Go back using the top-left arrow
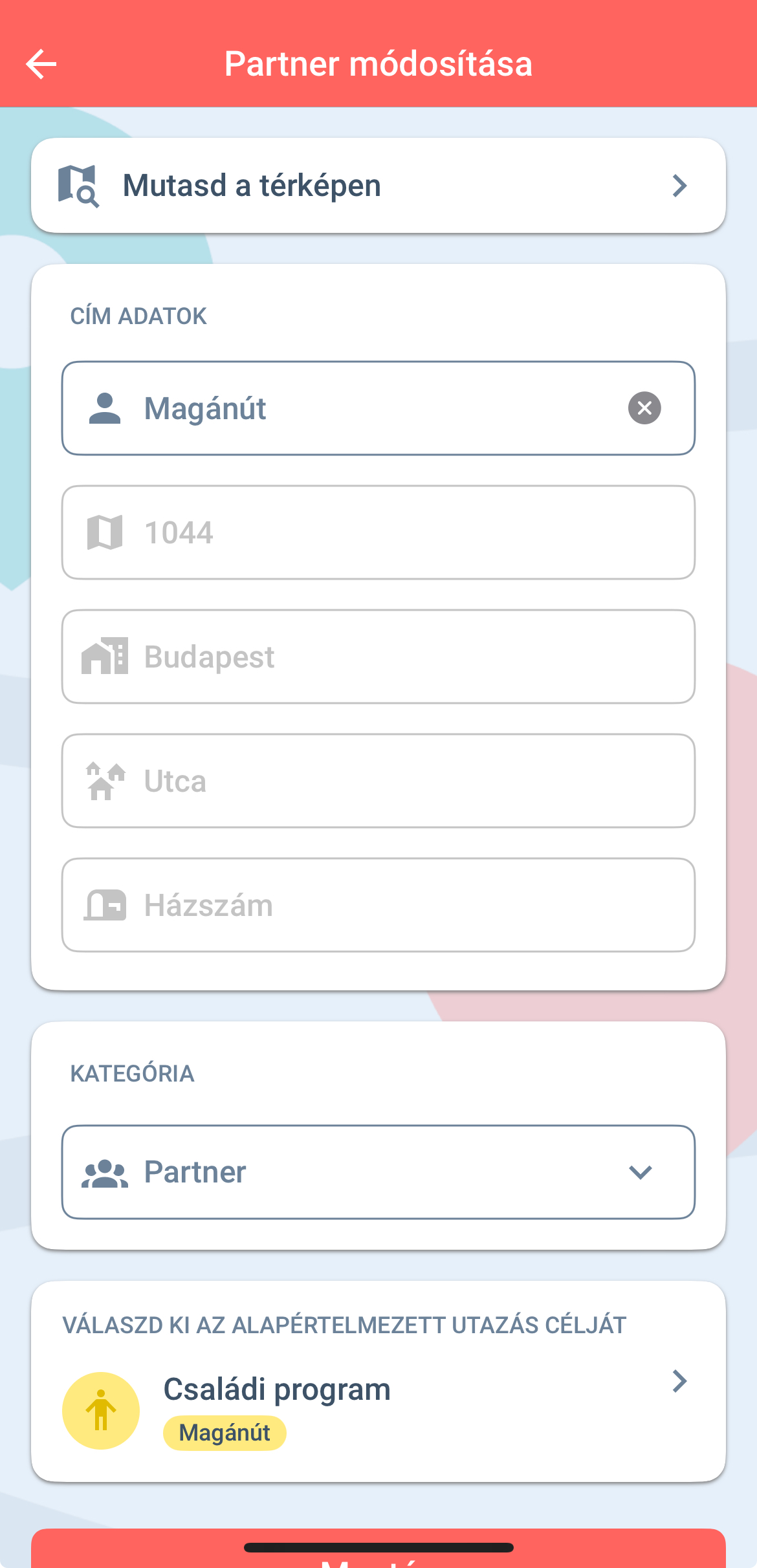The image size is (757, 1568). 41,64
